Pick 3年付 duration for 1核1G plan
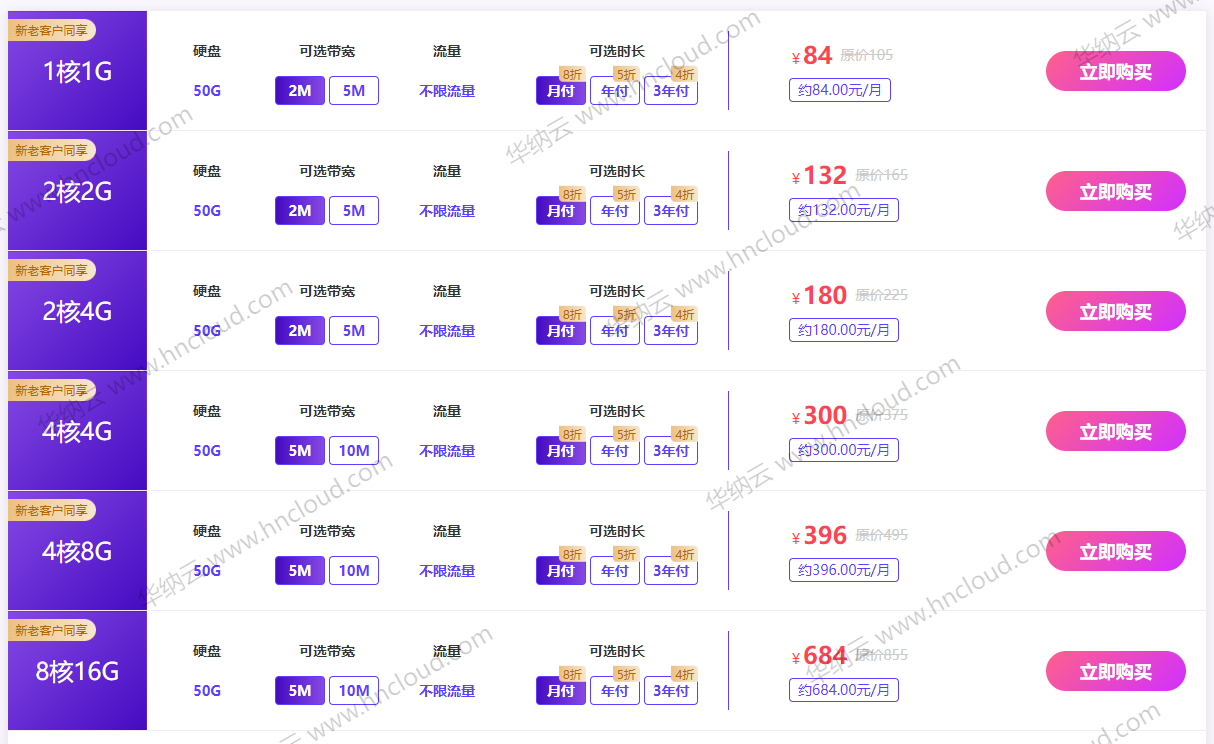 click(671, 92)
